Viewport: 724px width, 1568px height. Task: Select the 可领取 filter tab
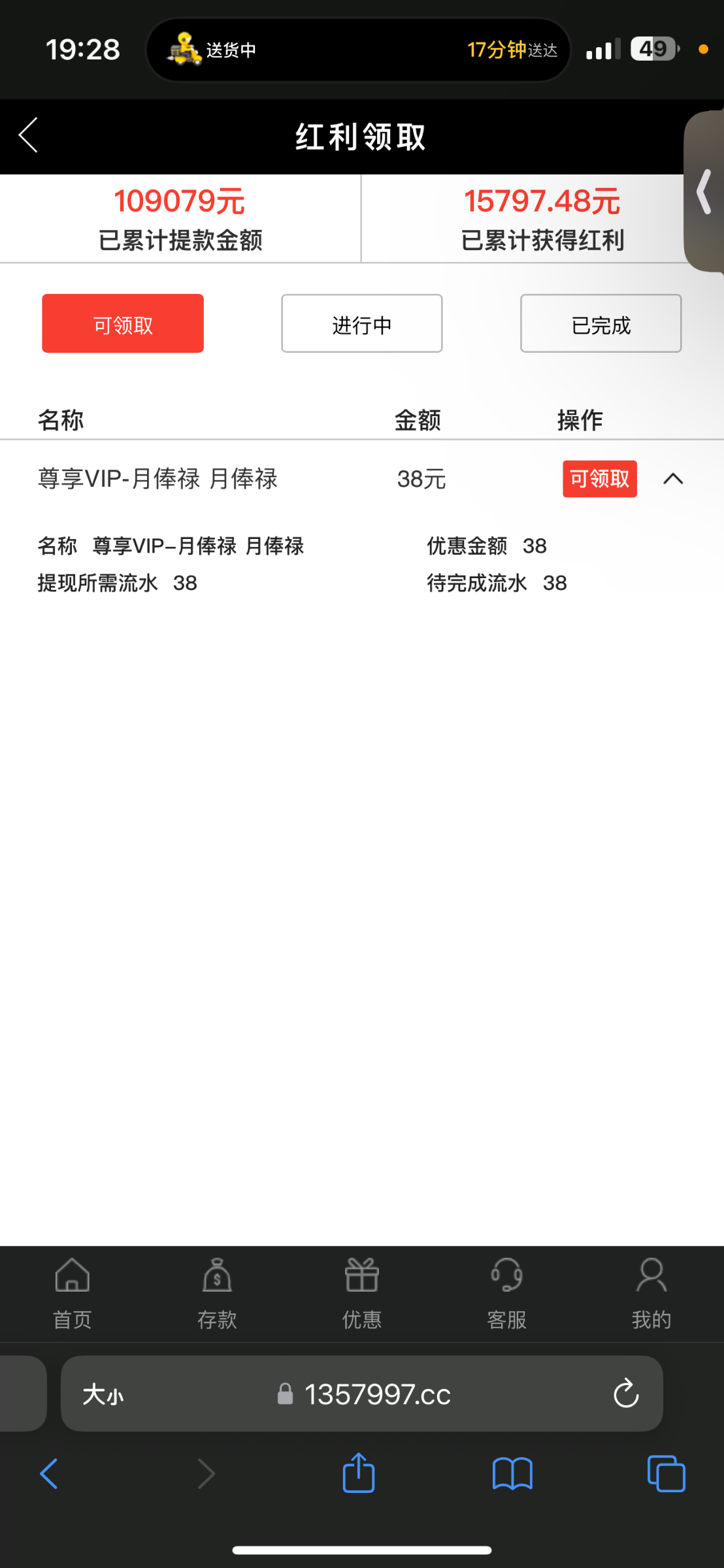click(123, 324)
